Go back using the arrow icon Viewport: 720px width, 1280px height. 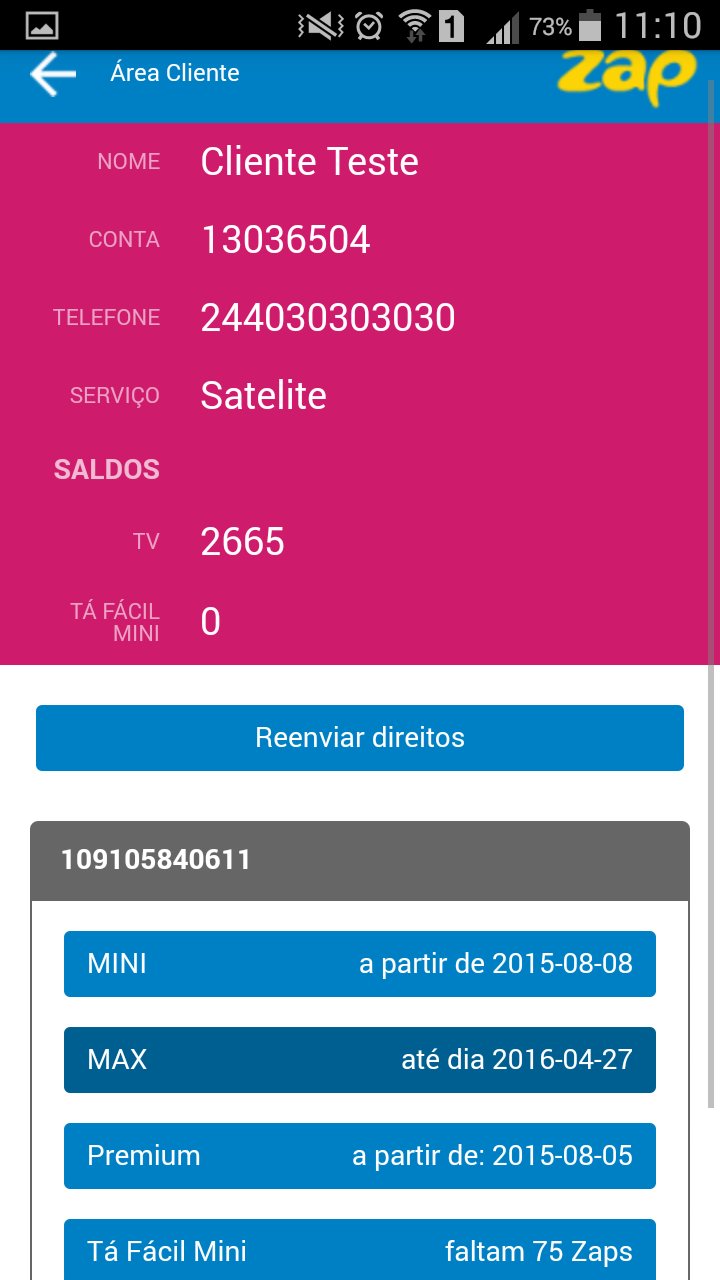[53, 75]
